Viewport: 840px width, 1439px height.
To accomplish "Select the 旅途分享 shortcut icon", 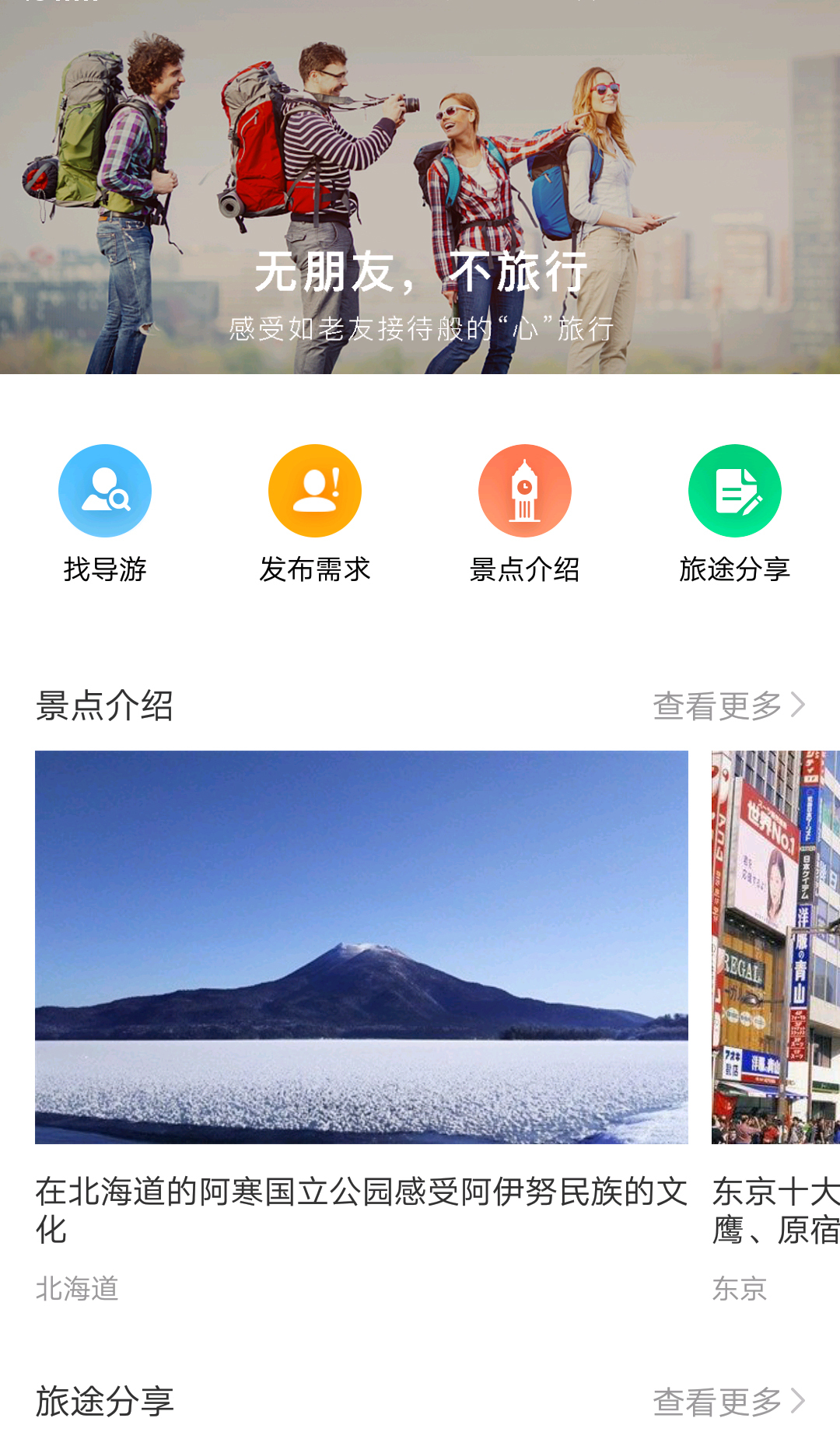I will [735, 491].
